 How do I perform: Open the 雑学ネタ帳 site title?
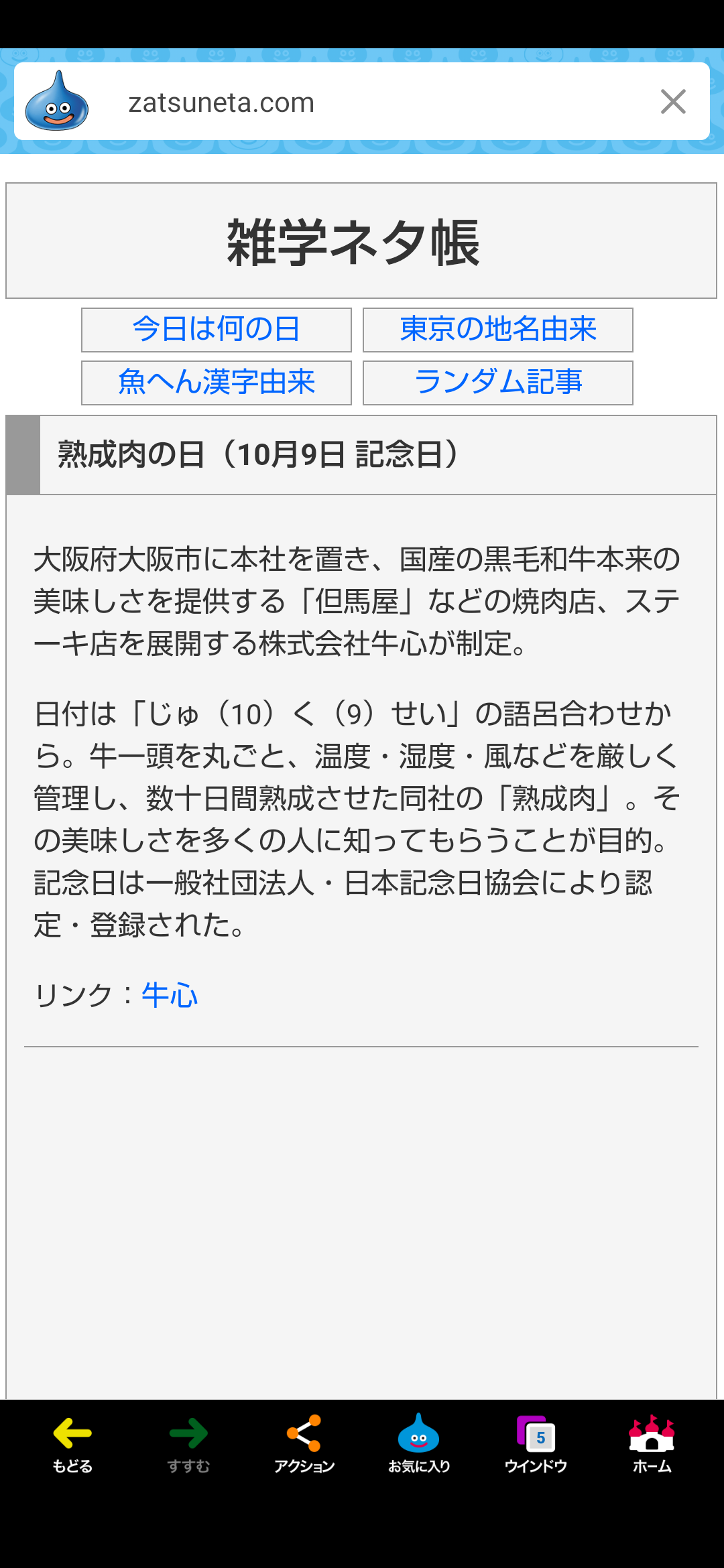pos(353,243)
